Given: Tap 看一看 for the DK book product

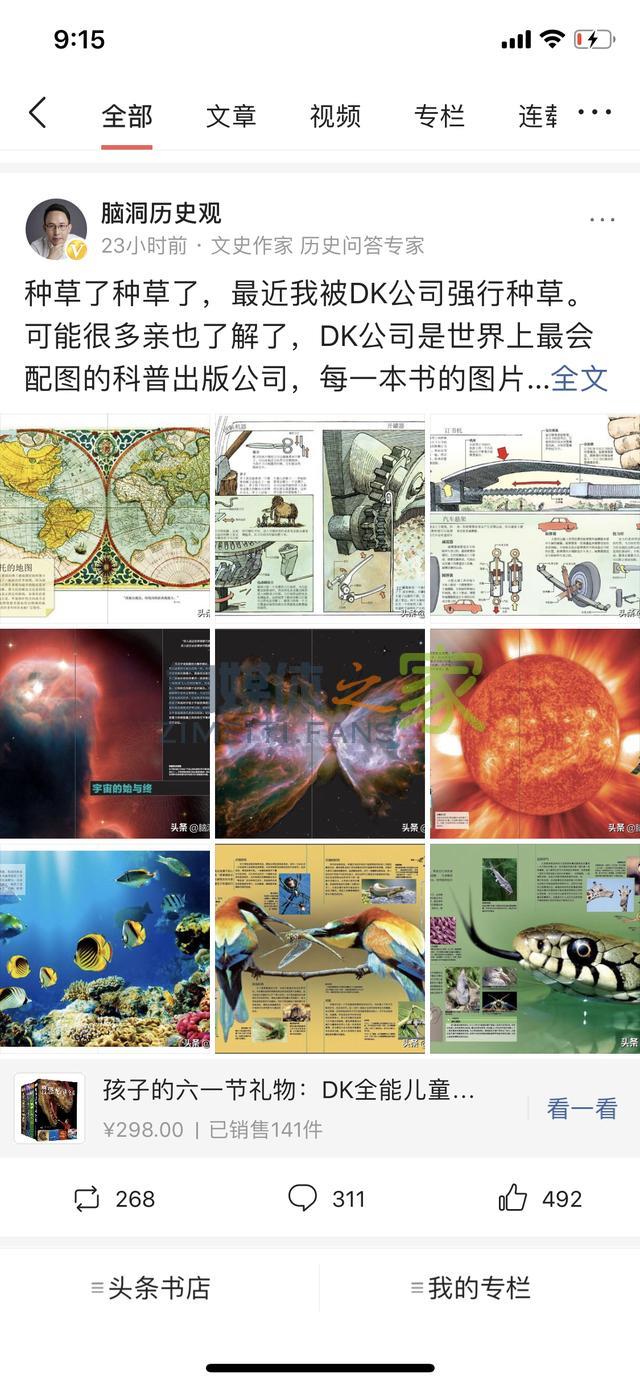Looking at the screenshot, I should (581, 1108).
